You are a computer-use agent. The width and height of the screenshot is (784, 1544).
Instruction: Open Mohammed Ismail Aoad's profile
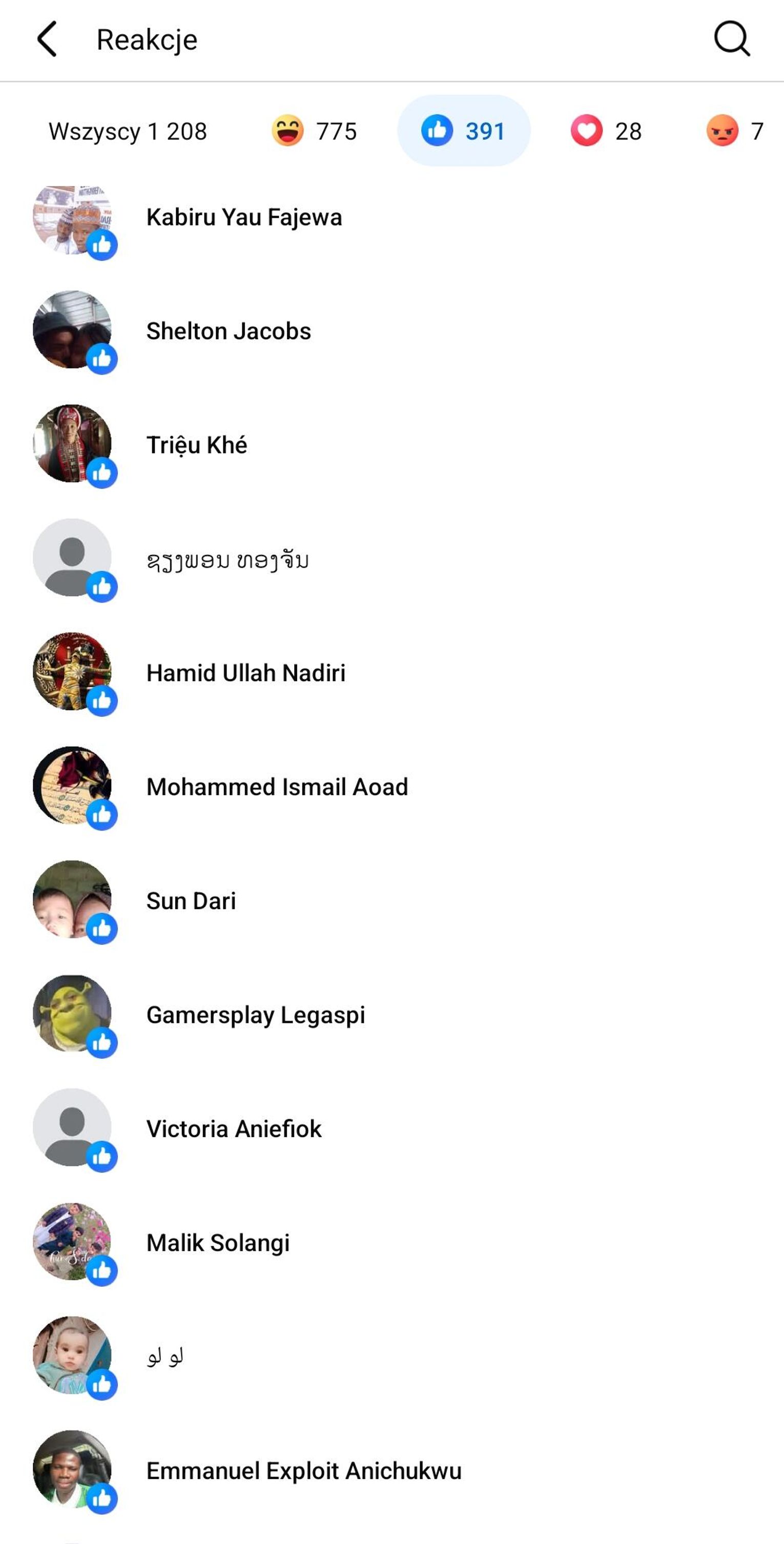(277, 787)
